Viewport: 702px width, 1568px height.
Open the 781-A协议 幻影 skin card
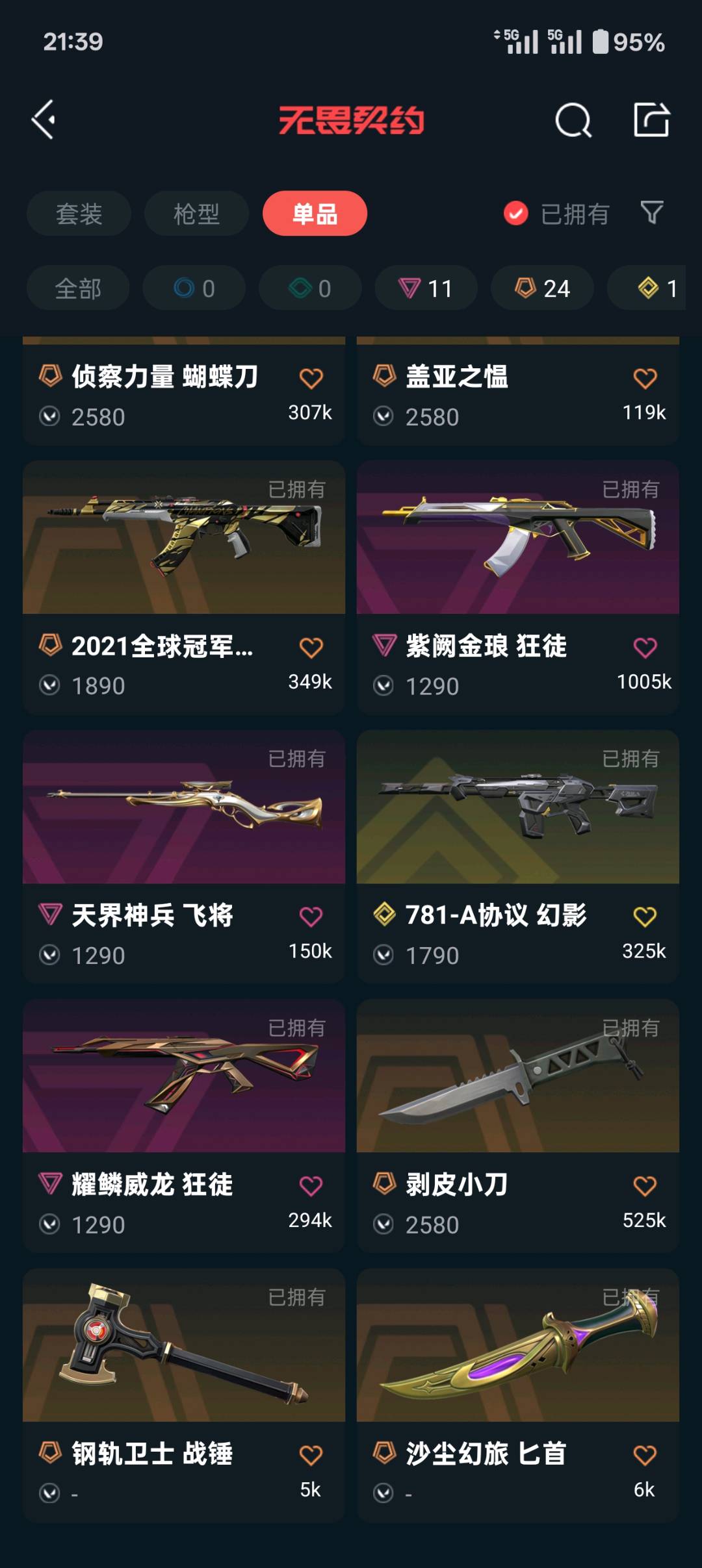[518, 857]
